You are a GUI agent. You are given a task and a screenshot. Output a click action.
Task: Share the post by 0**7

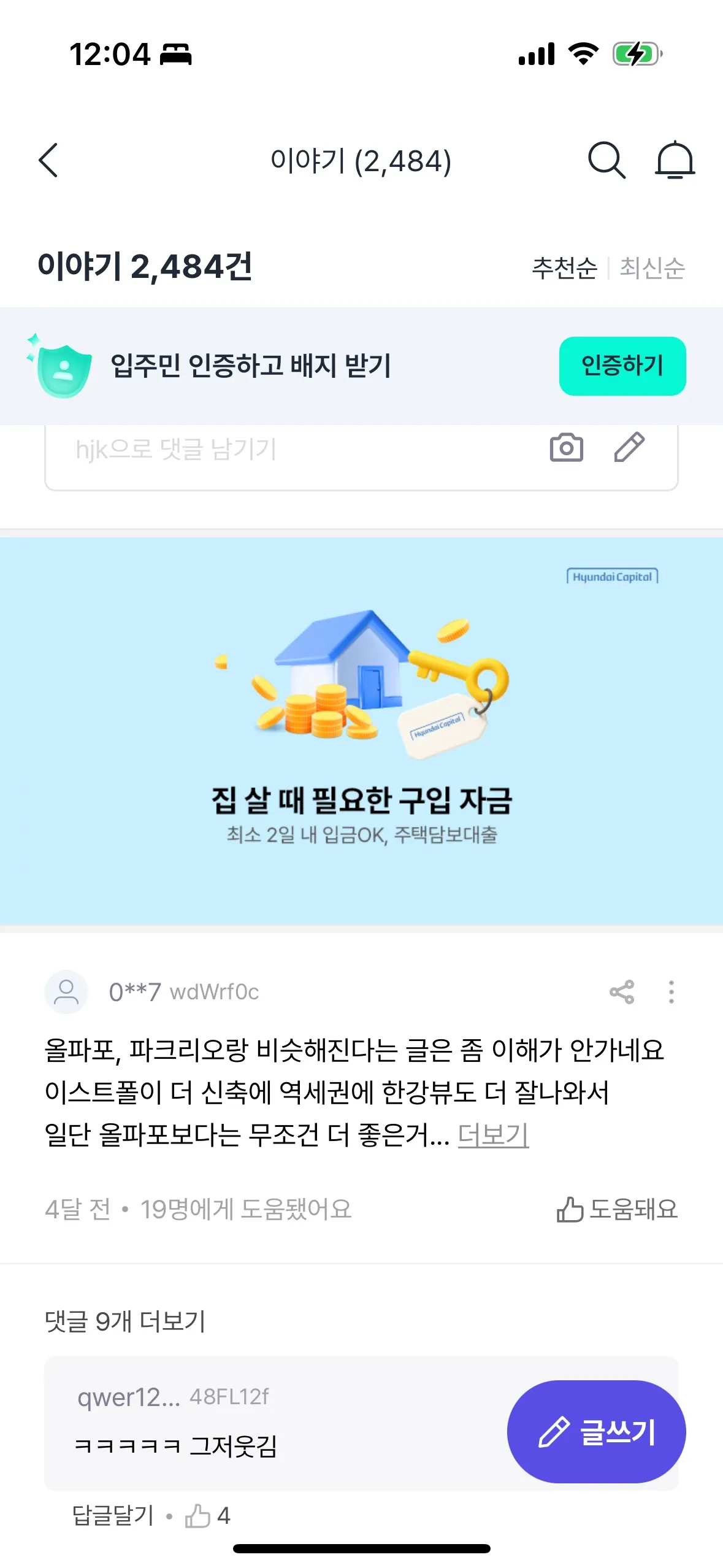coord(621,992)
